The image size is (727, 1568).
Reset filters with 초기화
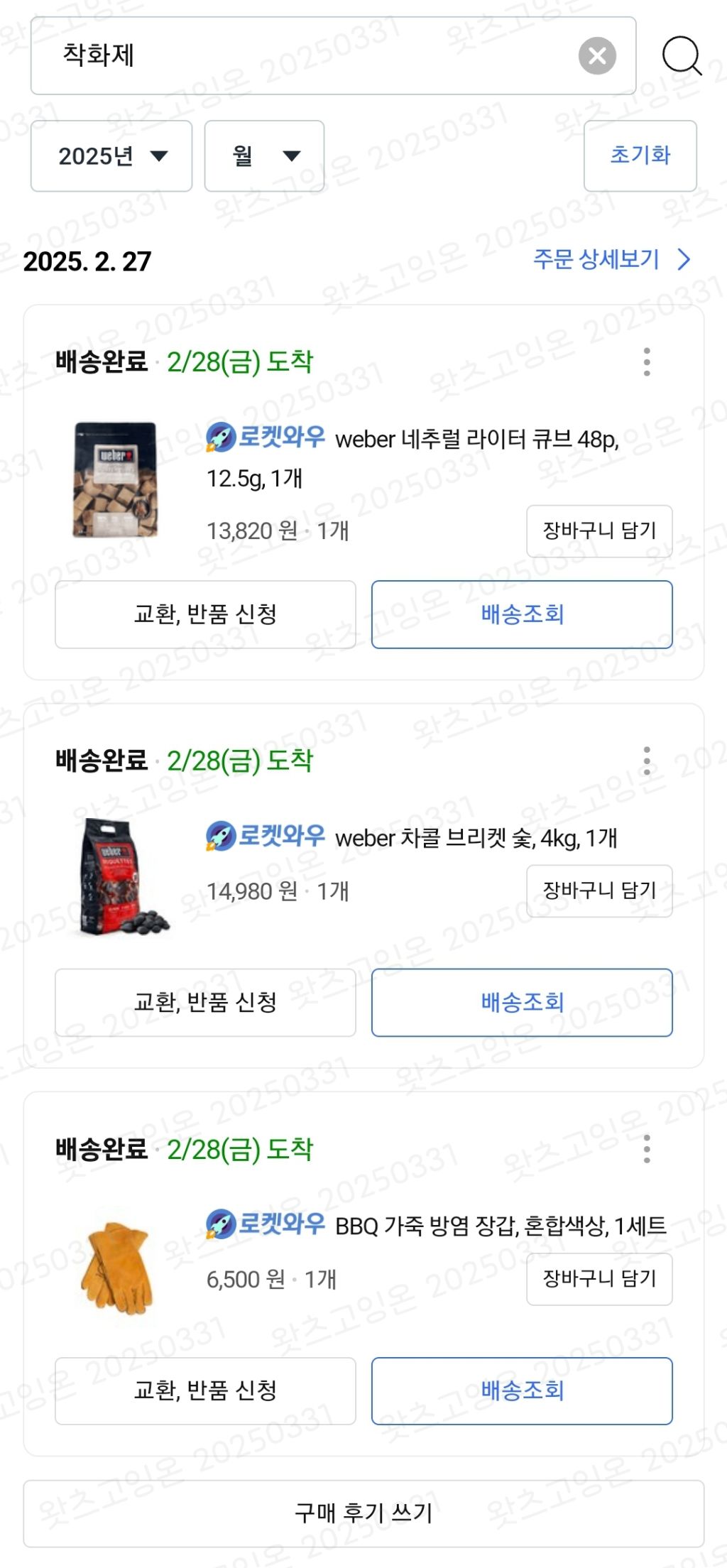[640, 156]
